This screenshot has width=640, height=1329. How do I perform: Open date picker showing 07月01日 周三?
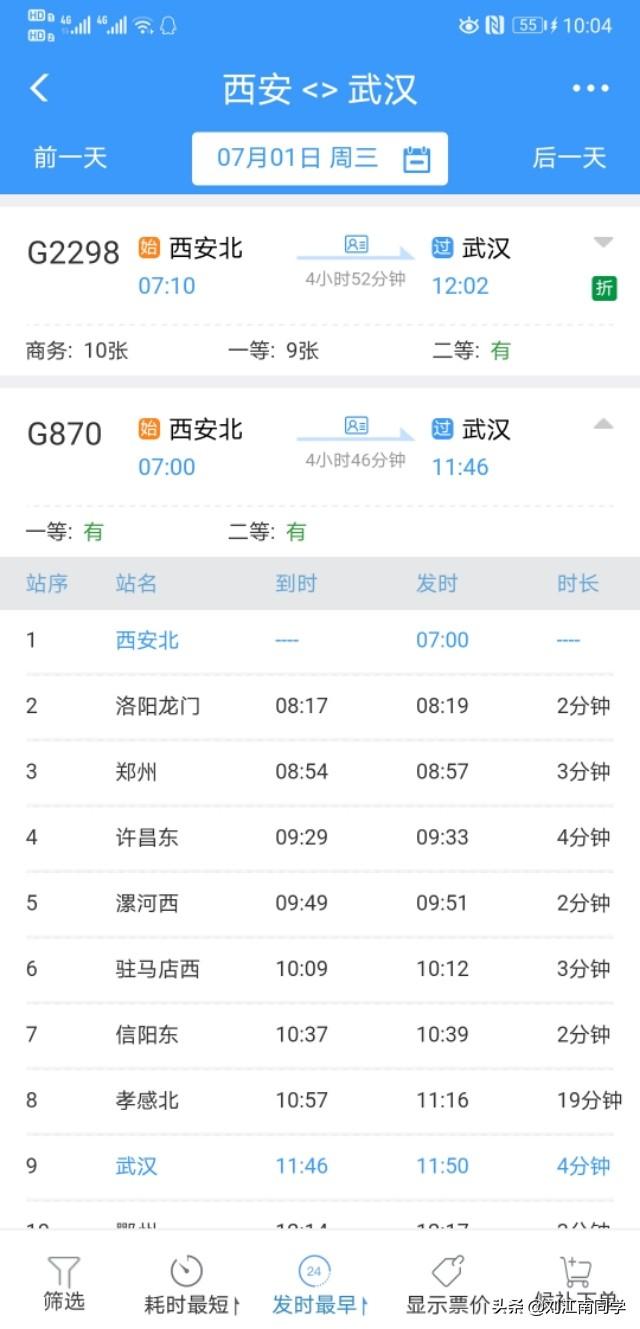coord(320,158)
